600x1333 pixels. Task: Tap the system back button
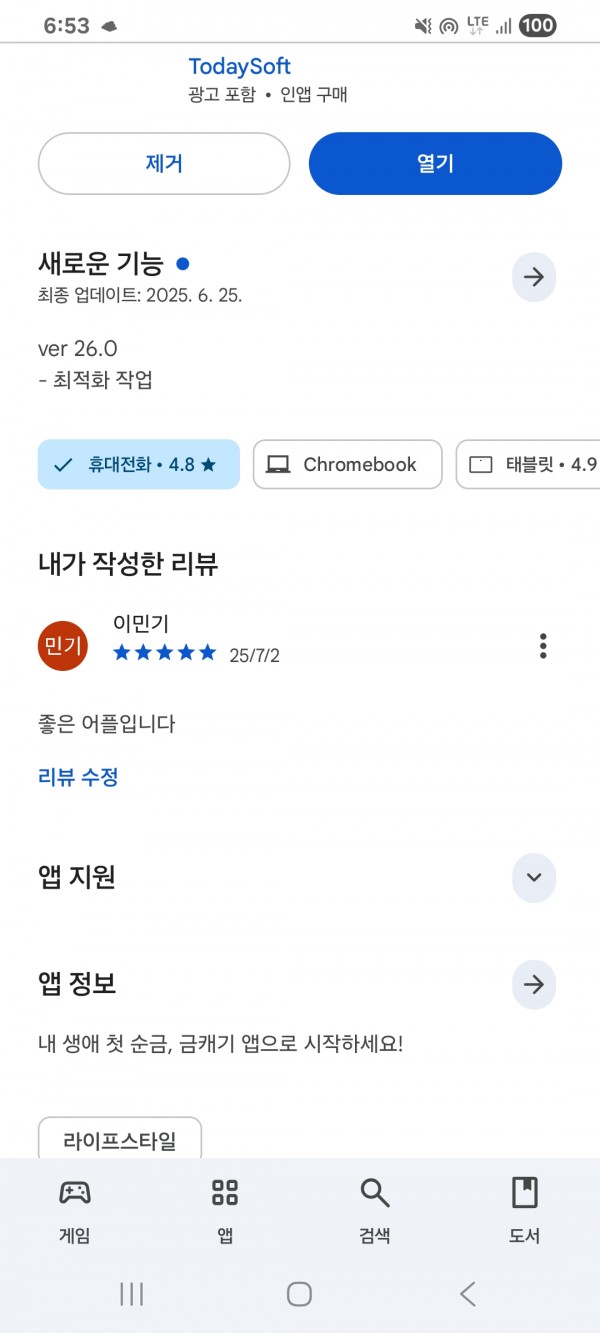pyautogui.click(x=467, y=1294)
